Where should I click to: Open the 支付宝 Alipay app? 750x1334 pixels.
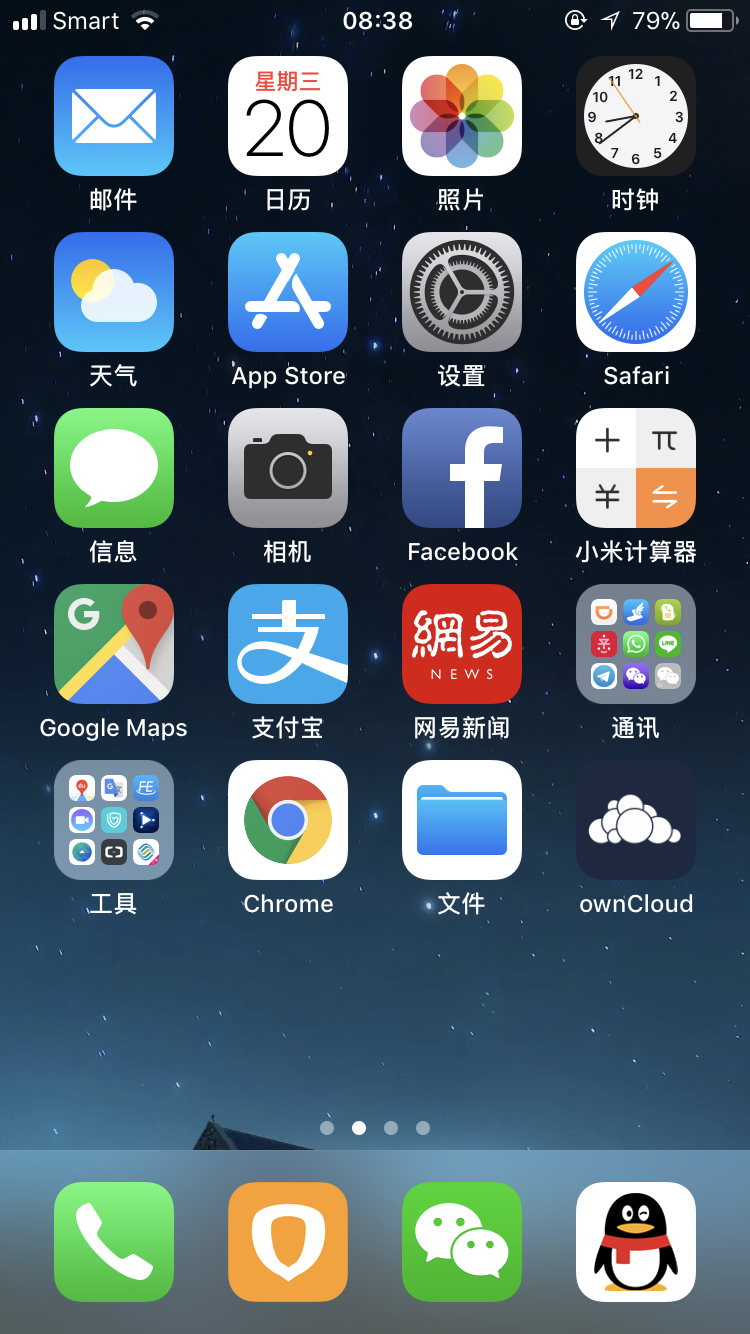[x=288, y=644]
